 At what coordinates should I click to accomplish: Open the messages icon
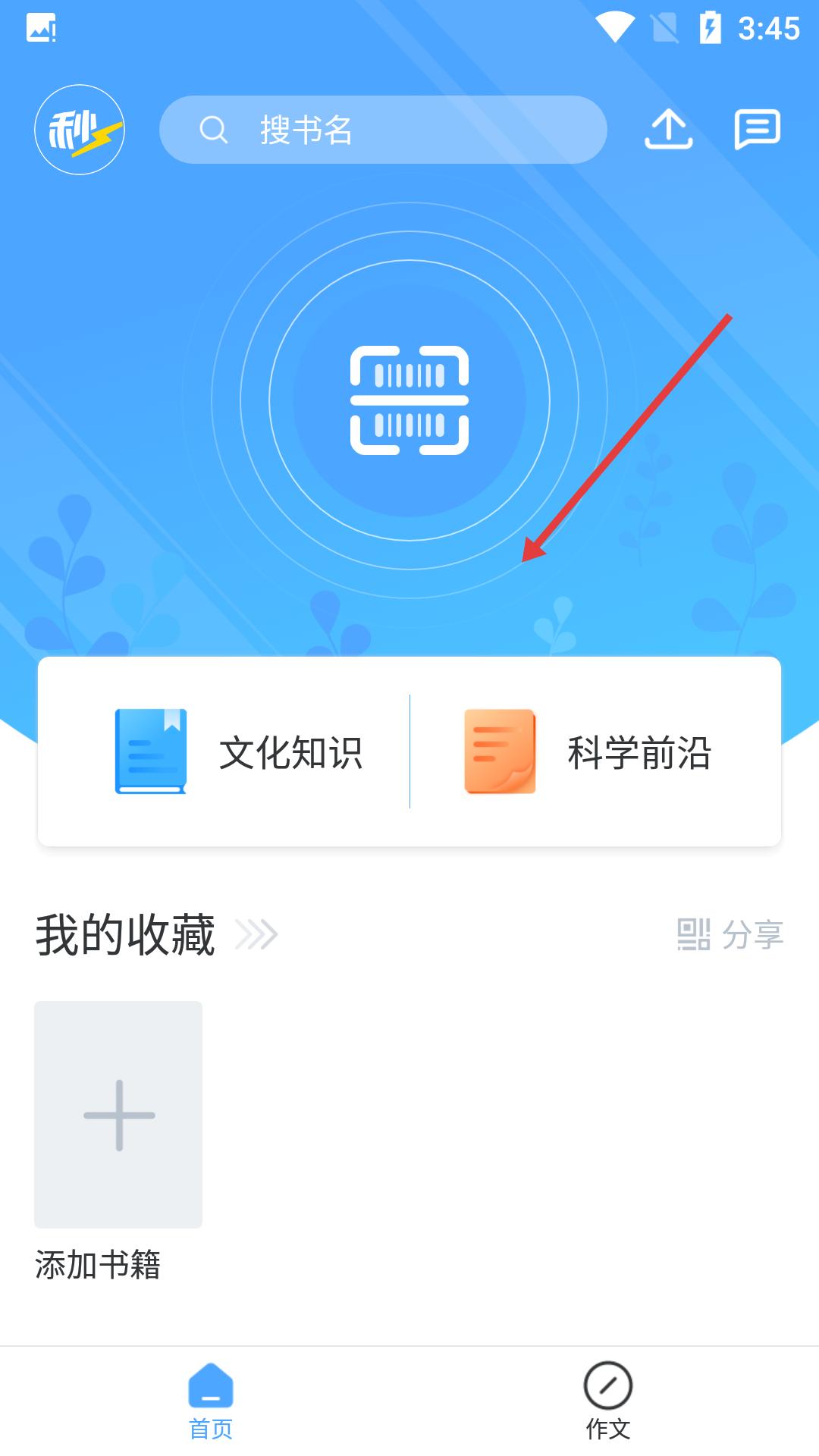click(757, 130)
